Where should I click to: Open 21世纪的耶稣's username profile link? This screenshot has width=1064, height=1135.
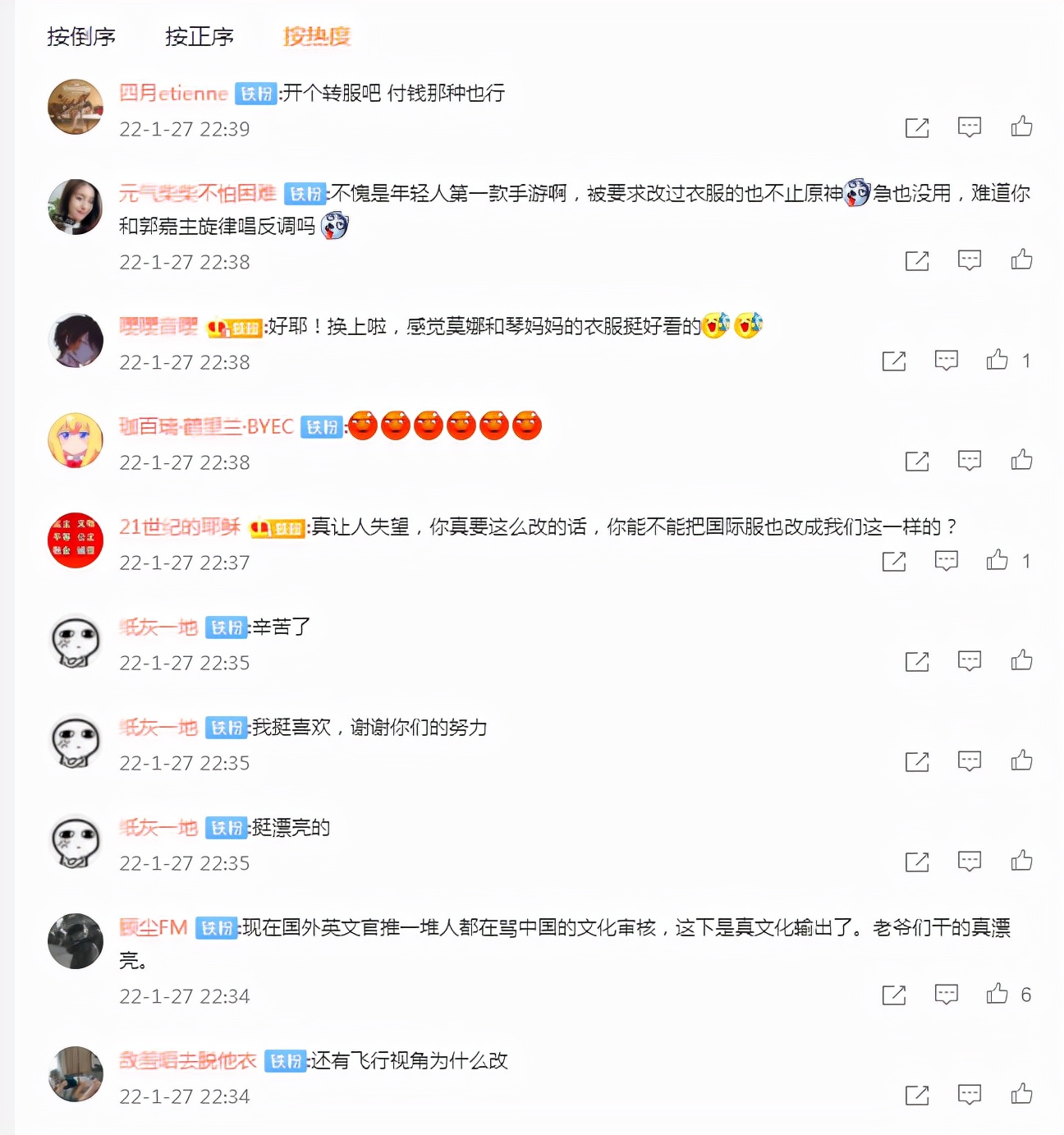pos(180,526)
